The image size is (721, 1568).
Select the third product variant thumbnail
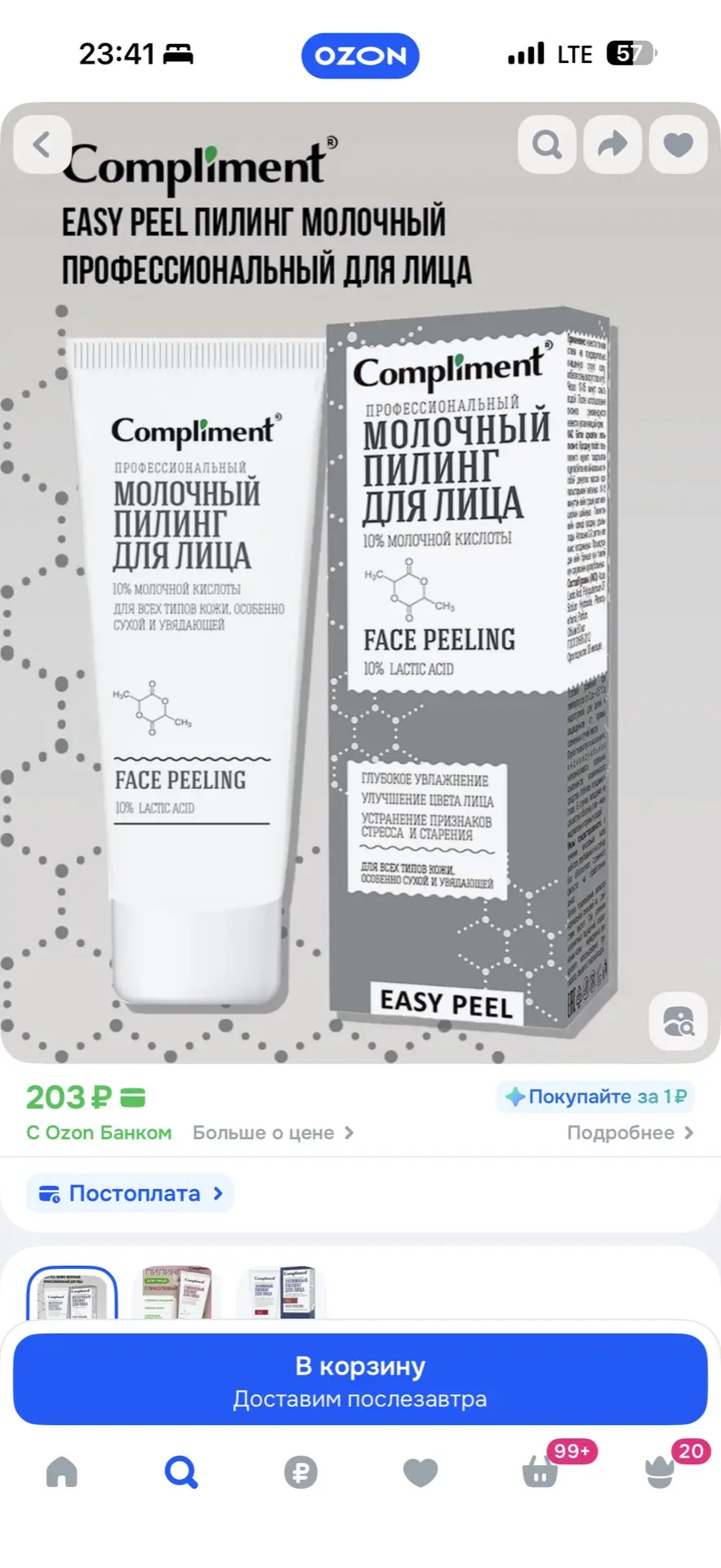pos(281,1292)
